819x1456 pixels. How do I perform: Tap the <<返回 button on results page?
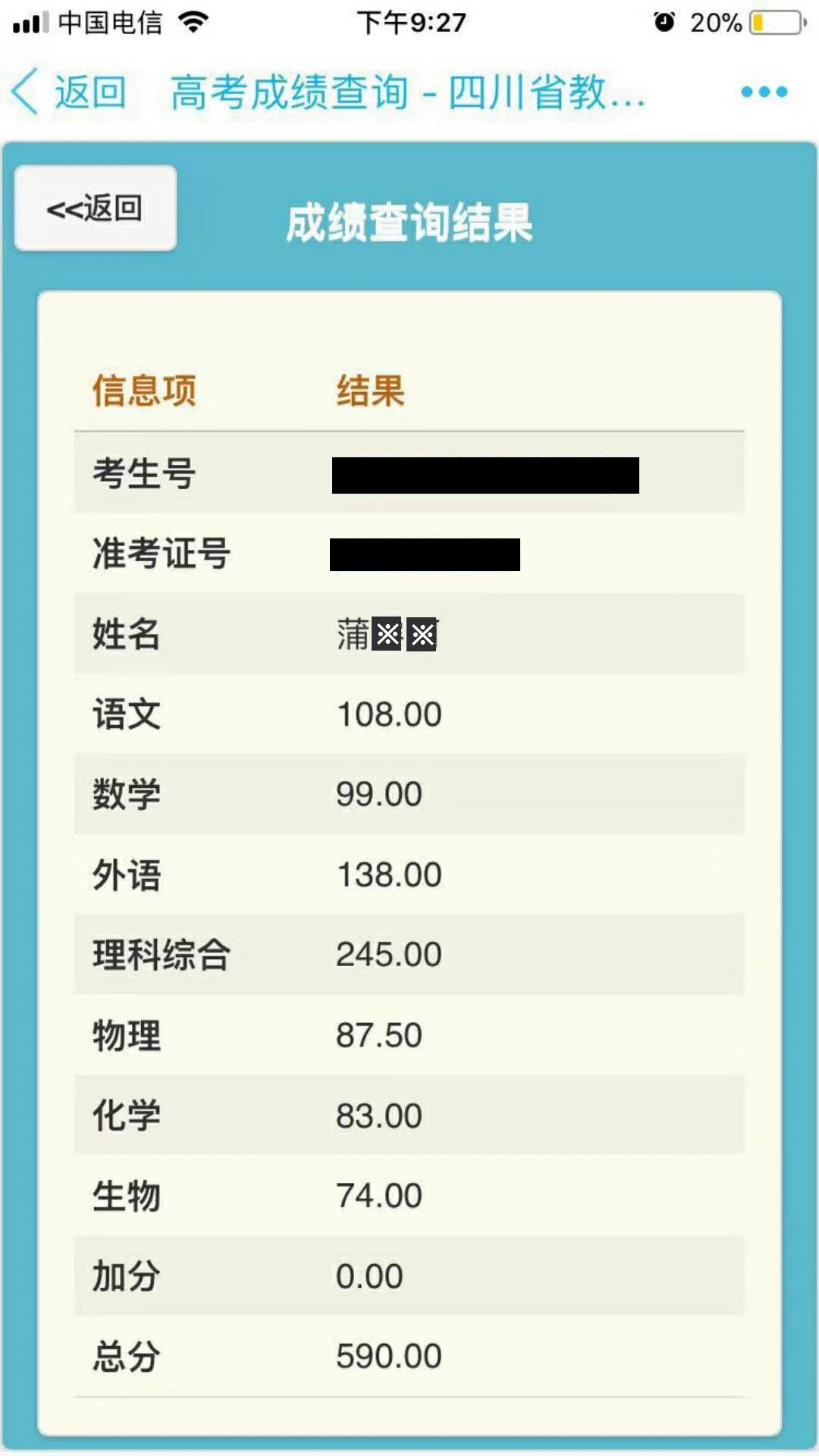tap(96, 208)
